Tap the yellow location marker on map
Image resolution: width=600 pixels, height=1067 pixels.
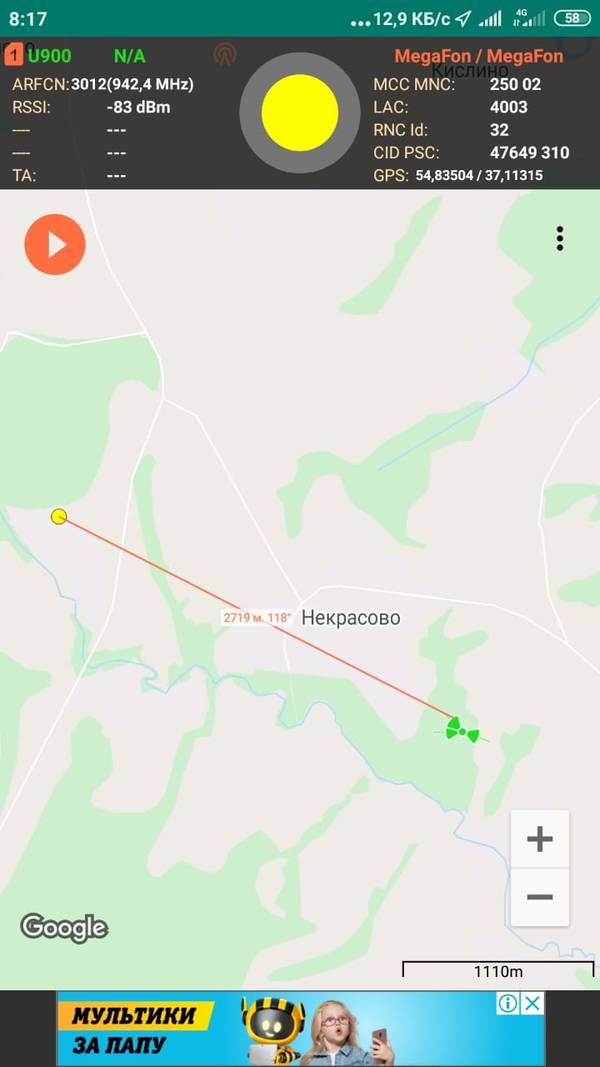[59, 517]
